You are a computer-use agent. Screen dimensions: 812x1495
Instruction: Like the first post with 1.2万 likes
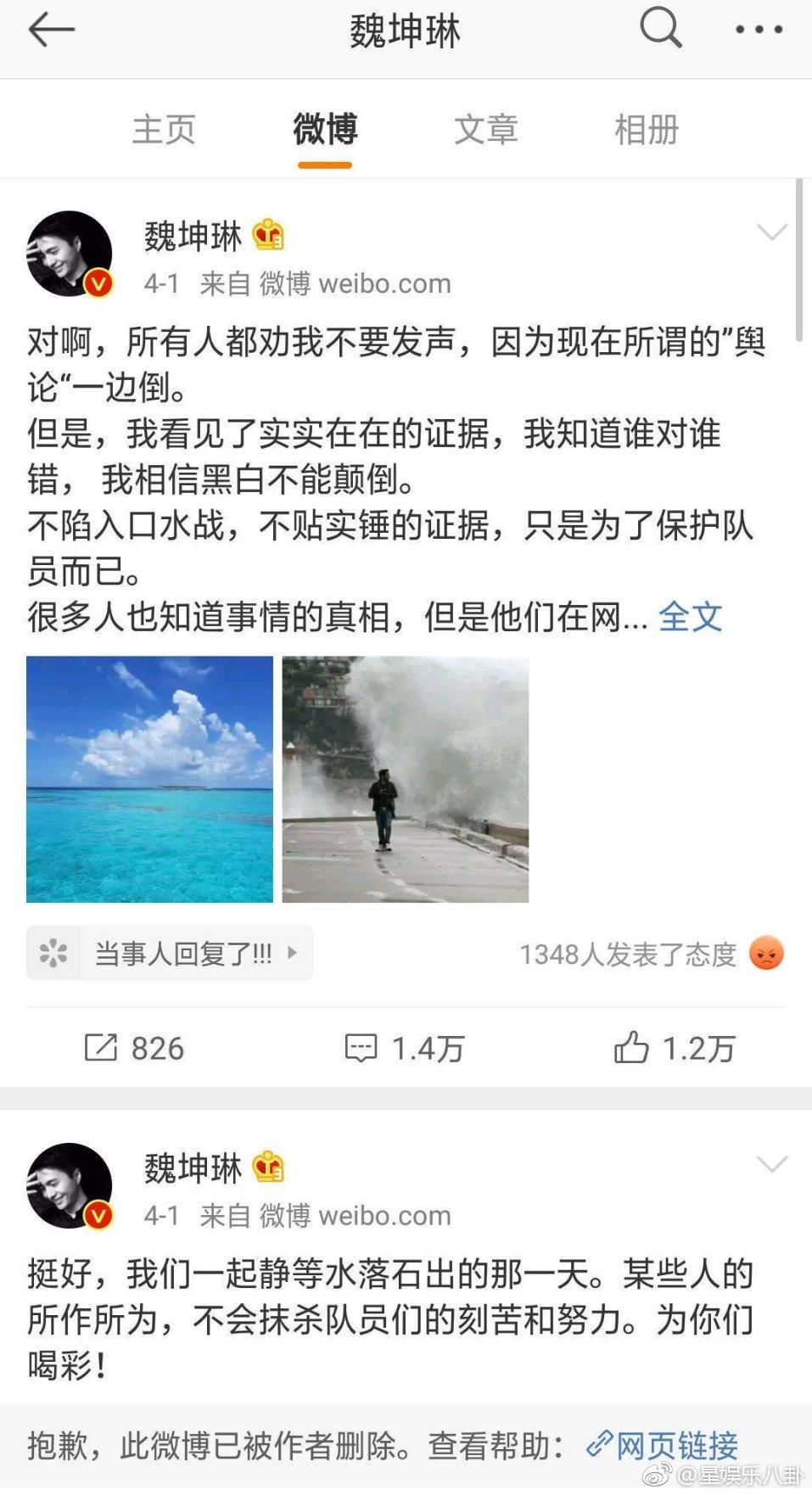pyautogui.click(x=675, y=1049)
